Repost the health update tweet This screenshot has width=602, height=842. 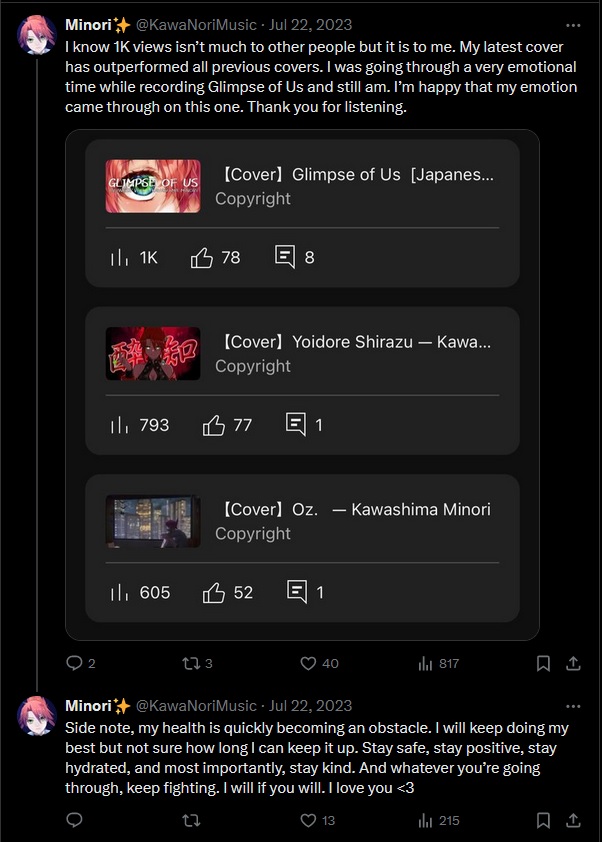188,820
